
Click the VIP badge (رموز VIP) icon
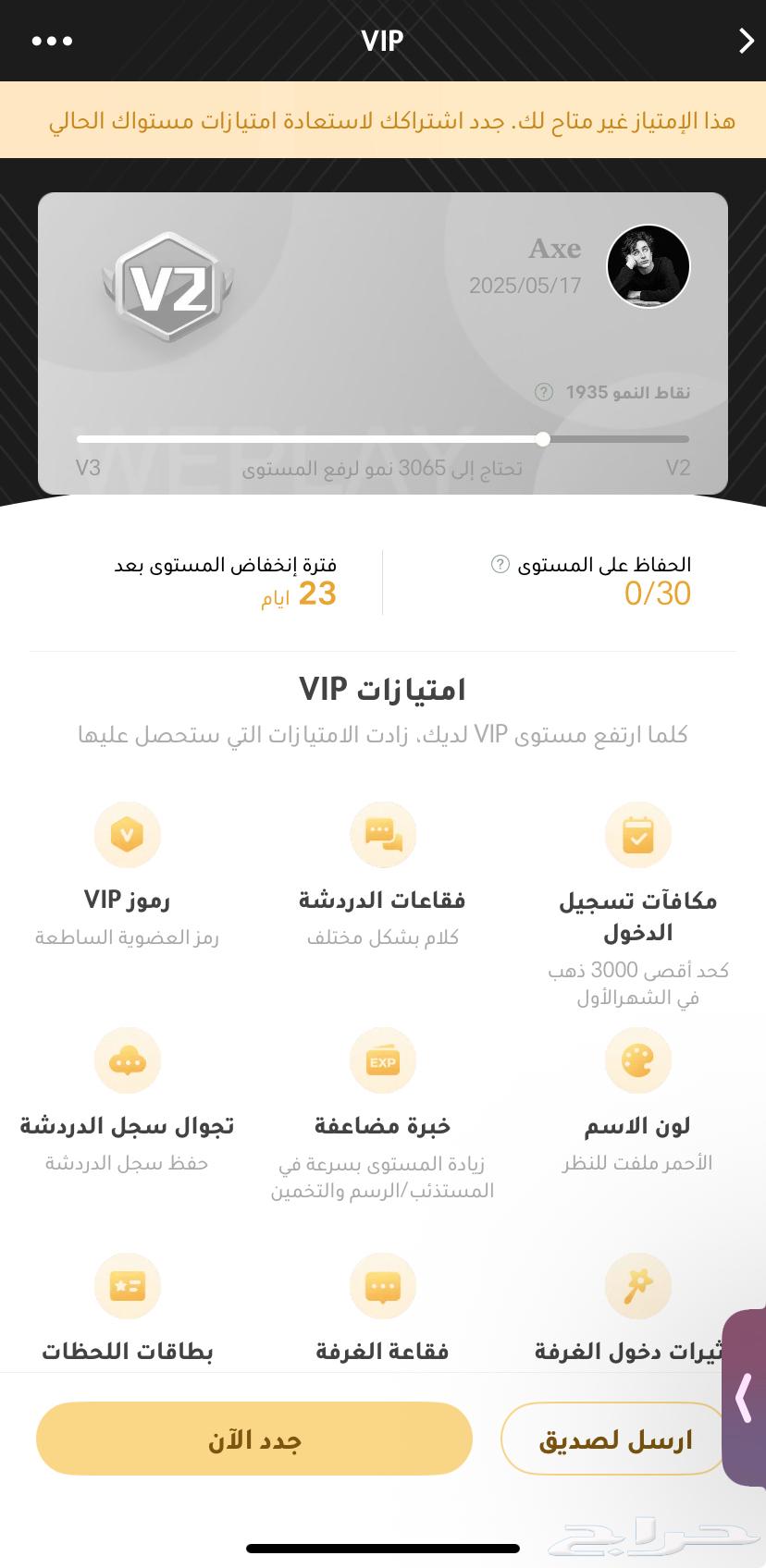[x=128, y=834]
